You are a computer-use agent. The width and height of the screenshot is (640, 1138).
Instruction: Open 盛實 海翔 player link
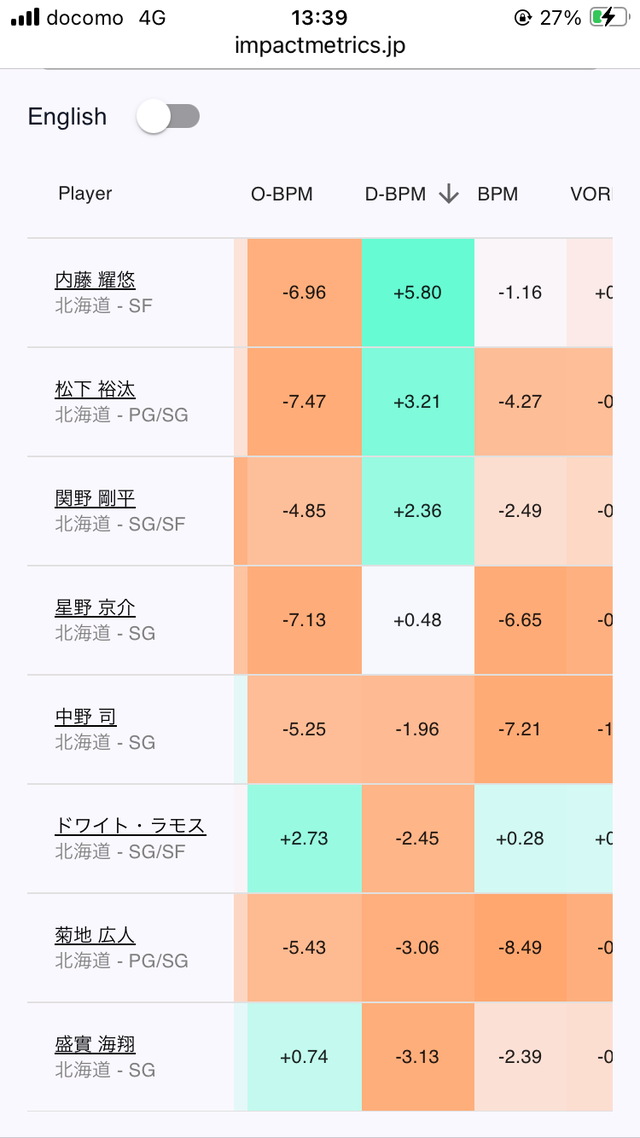pyautogui.click(x=95, y=1044)
